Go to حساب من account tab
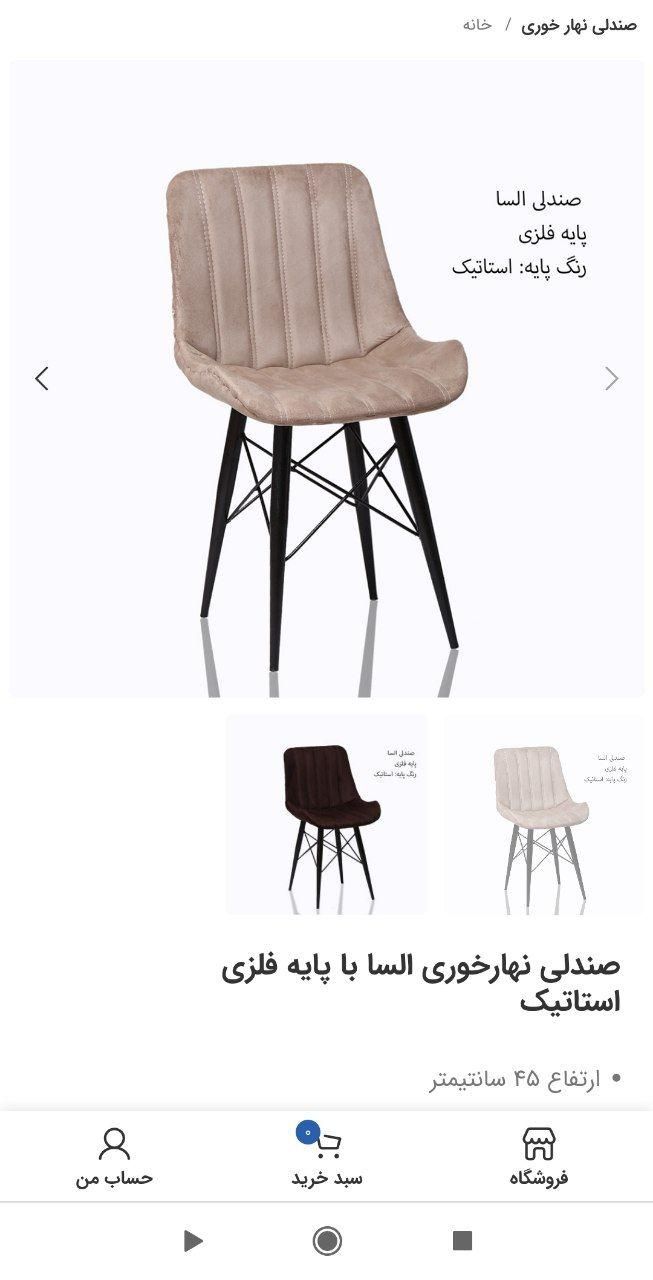Screen dimensions: 653x1280 pyautogui.click(x=114, y=1157)
